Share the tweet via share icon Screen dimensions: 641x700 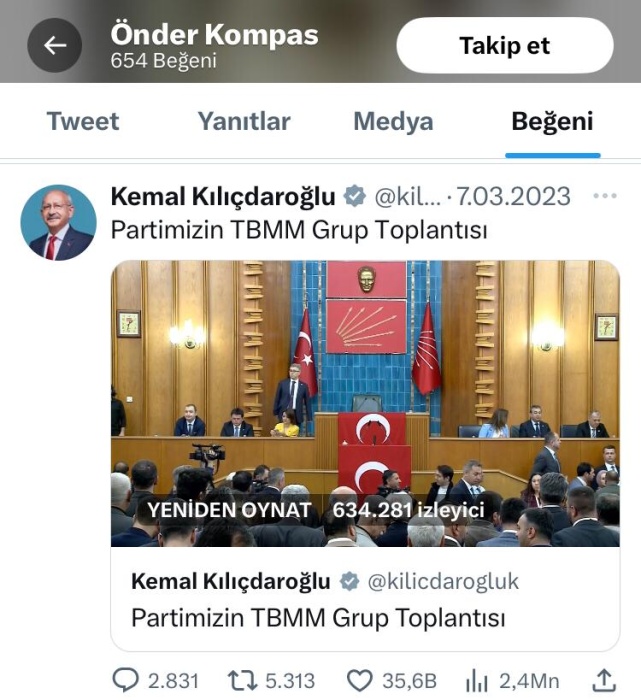(x=604, y=680)
